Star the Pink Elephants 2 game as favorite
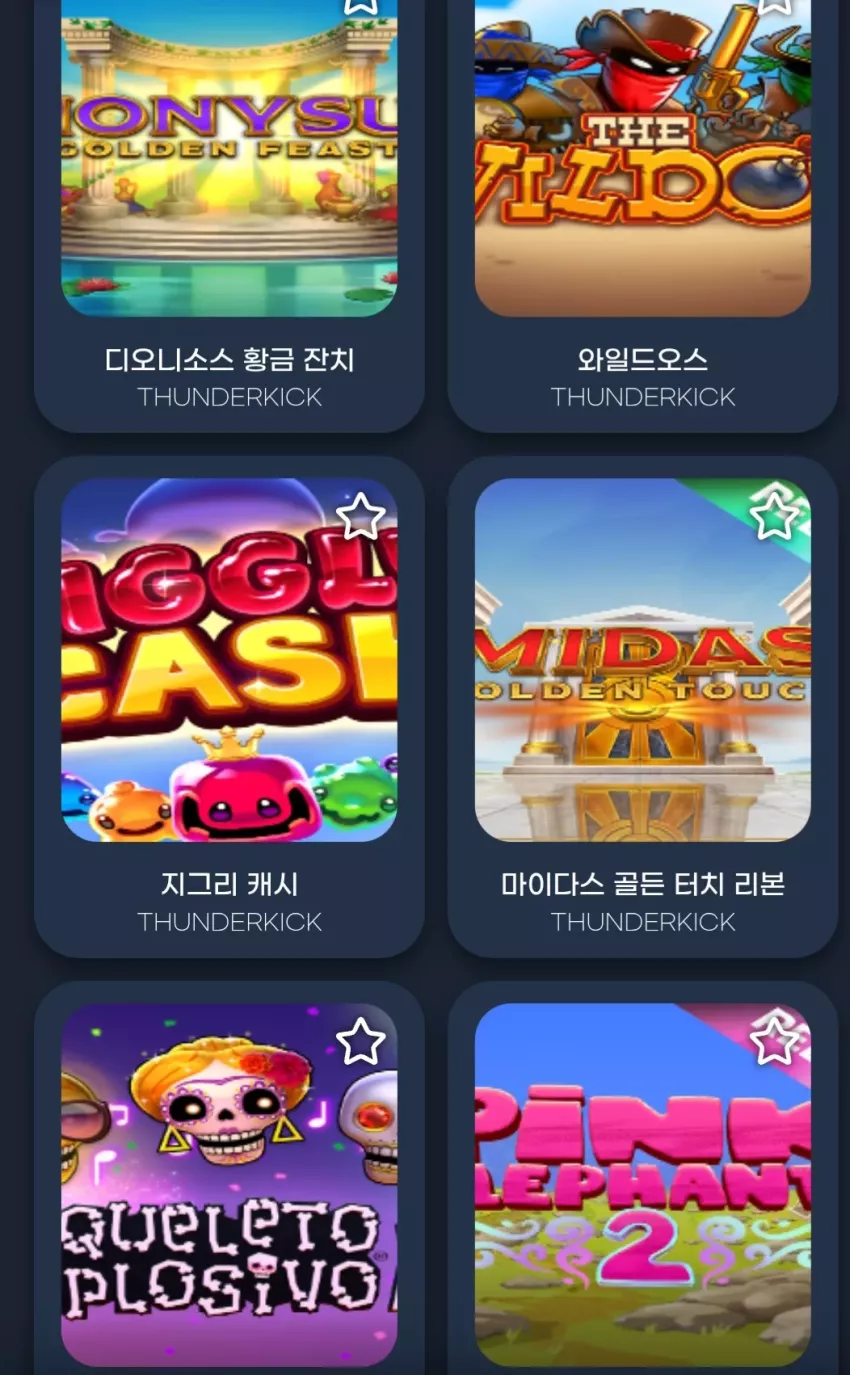Screen dimensions: 850x1375 (774, 1042)
